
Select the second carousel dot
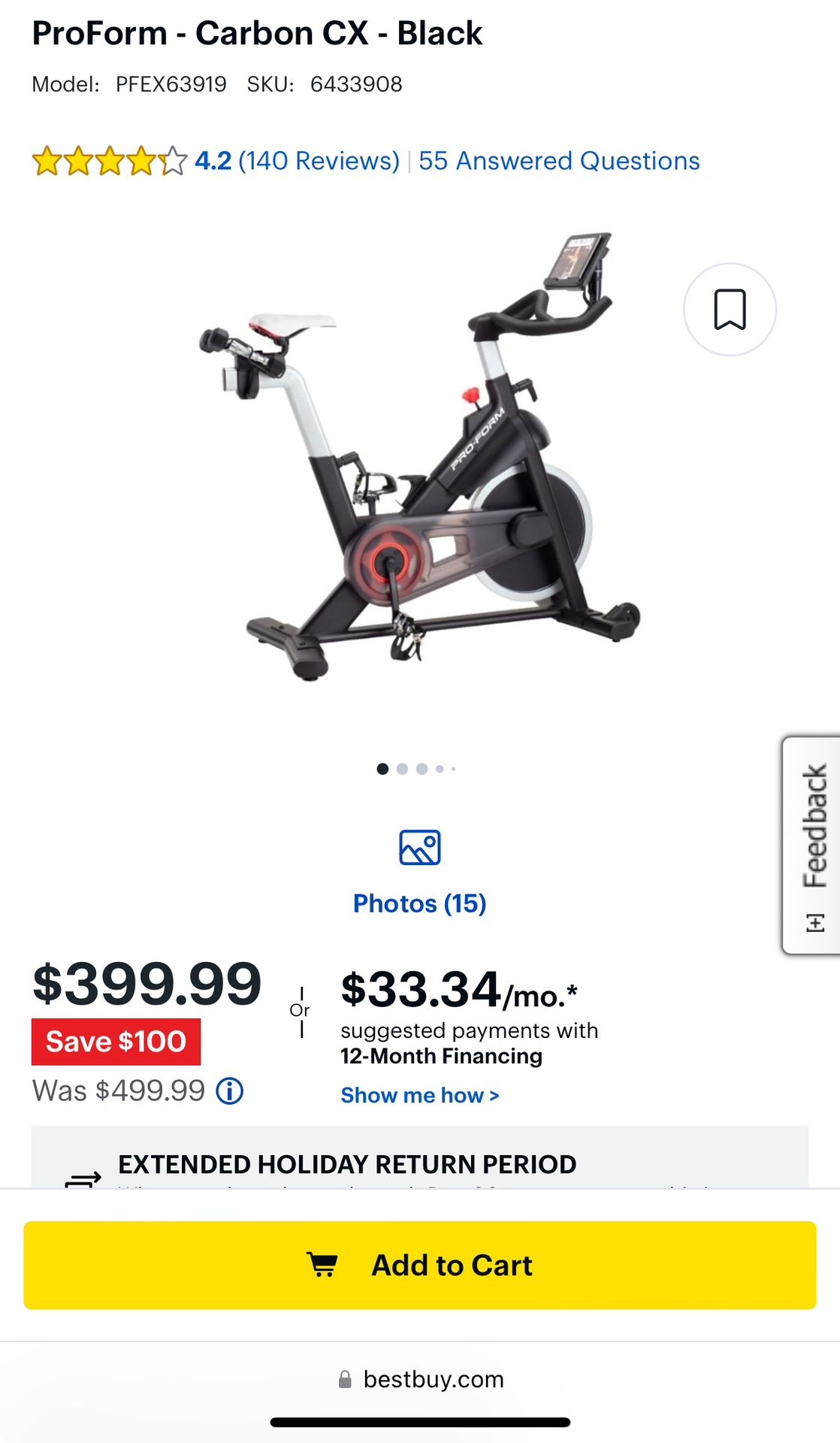coord(403,768)
